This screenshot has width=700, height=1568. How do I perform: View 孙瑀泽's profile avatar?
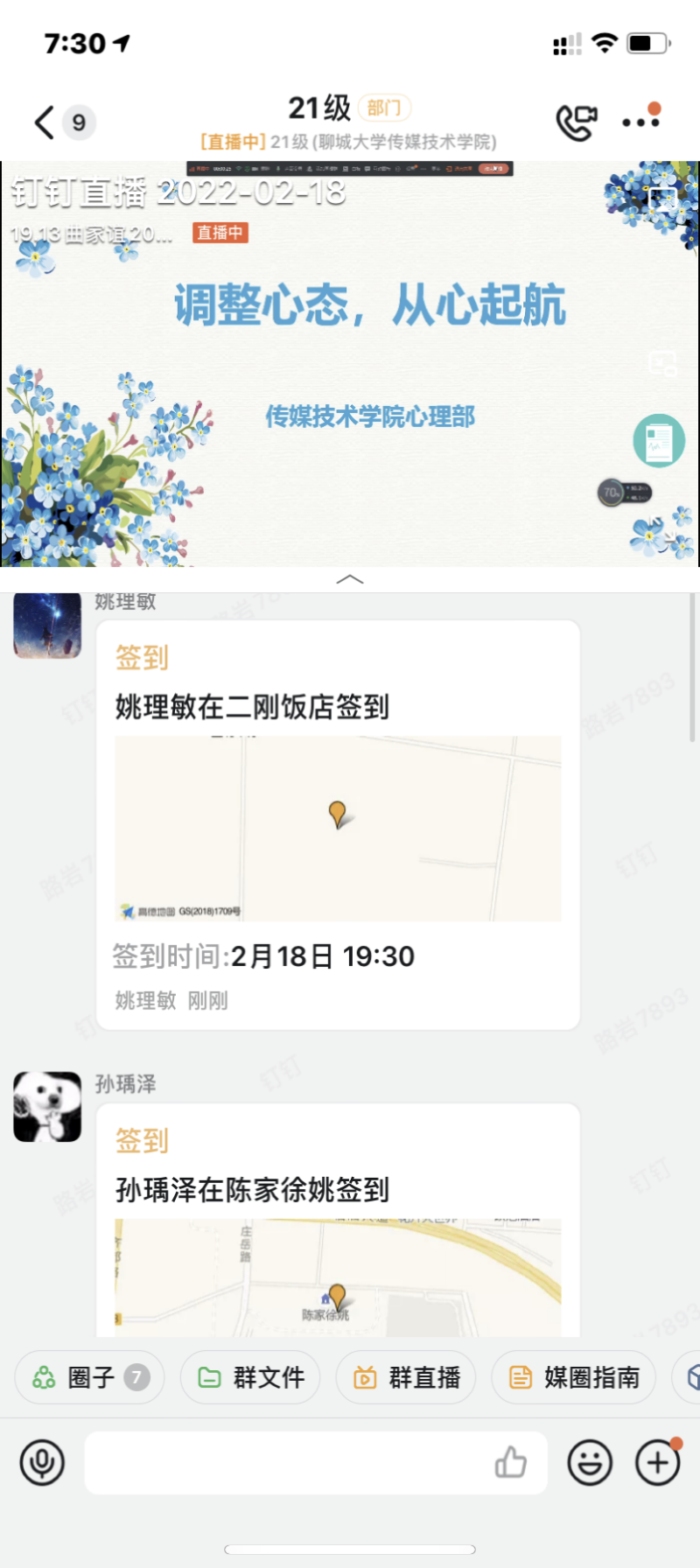47,1107
